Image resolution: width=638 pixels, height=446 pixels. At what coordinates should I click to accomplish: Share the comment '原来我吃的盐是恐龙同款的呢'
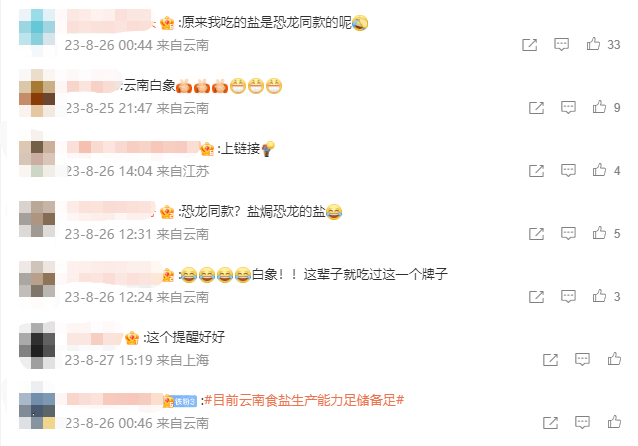click(x=530, y=44)
